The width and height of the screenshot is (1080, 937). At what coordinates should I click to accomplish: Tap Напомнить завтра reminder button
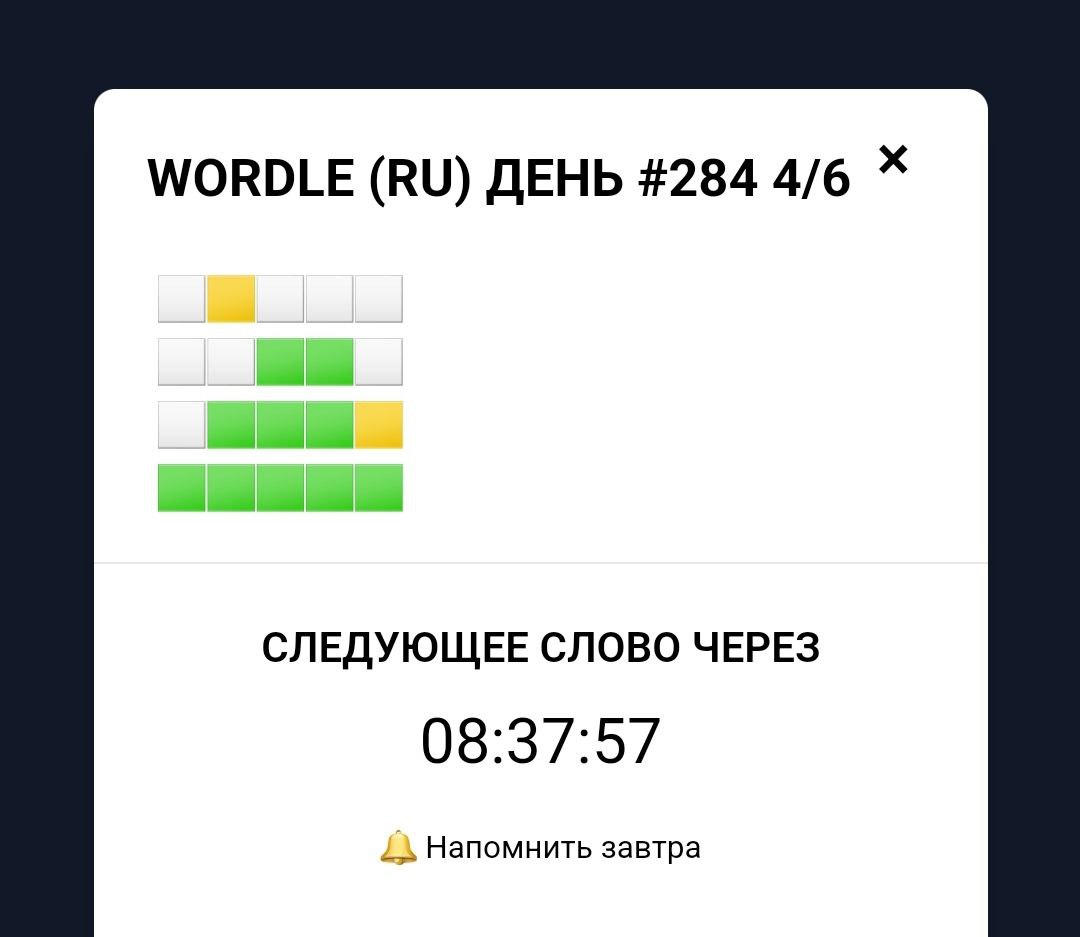coord(541,848)
